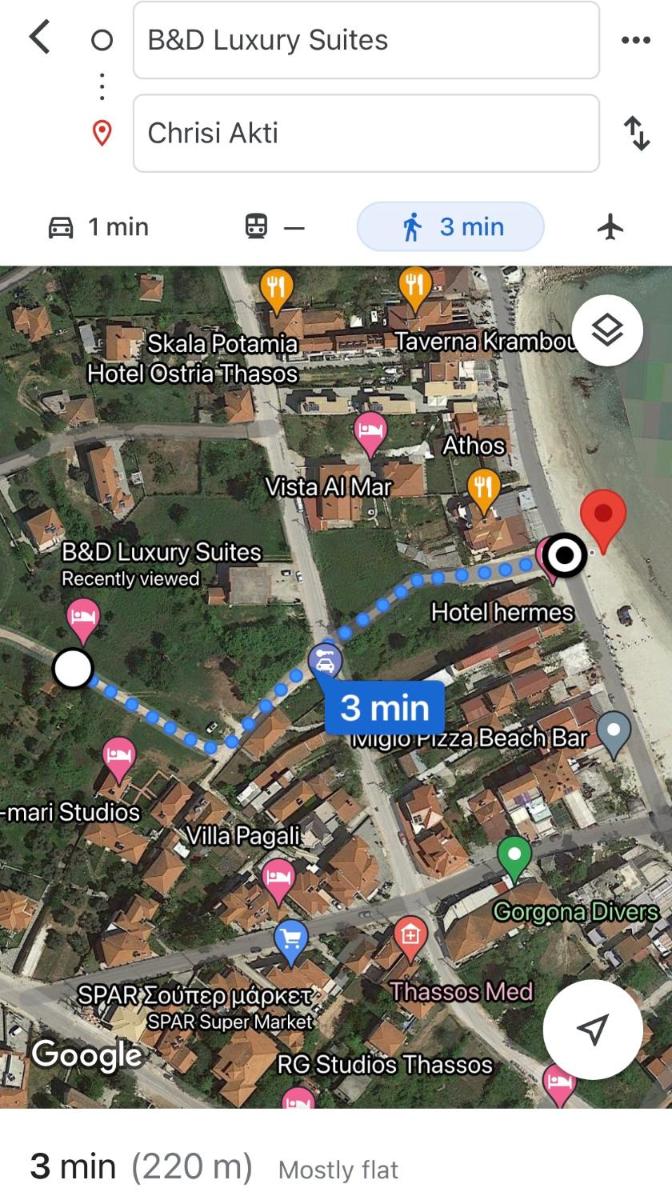
Task: Tap the red Chrisi Akti destination pin
Action: (603, 517)
